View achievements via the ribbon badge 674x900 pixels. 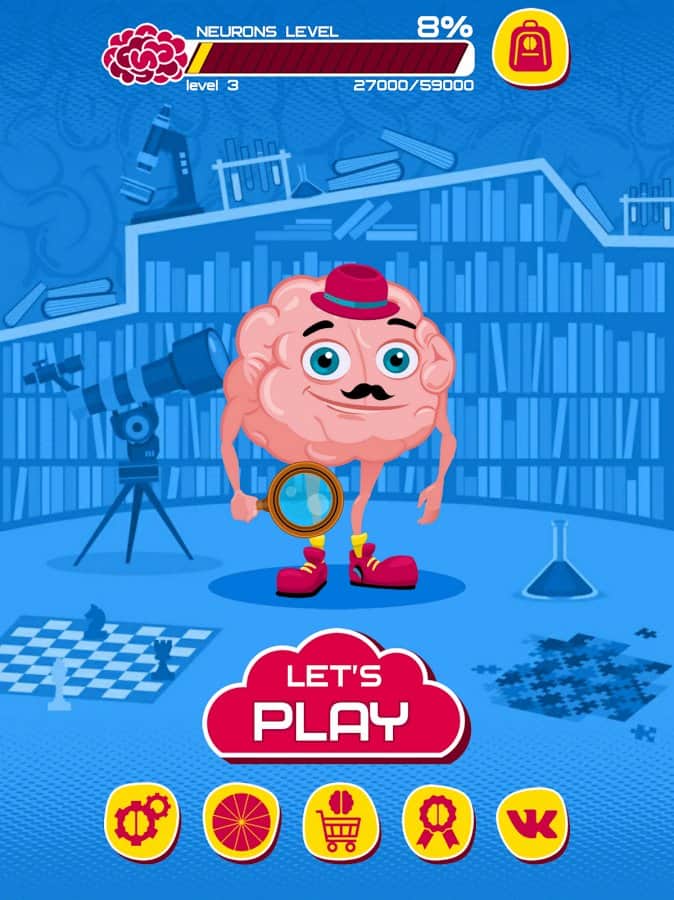click(x=437, y=822)
